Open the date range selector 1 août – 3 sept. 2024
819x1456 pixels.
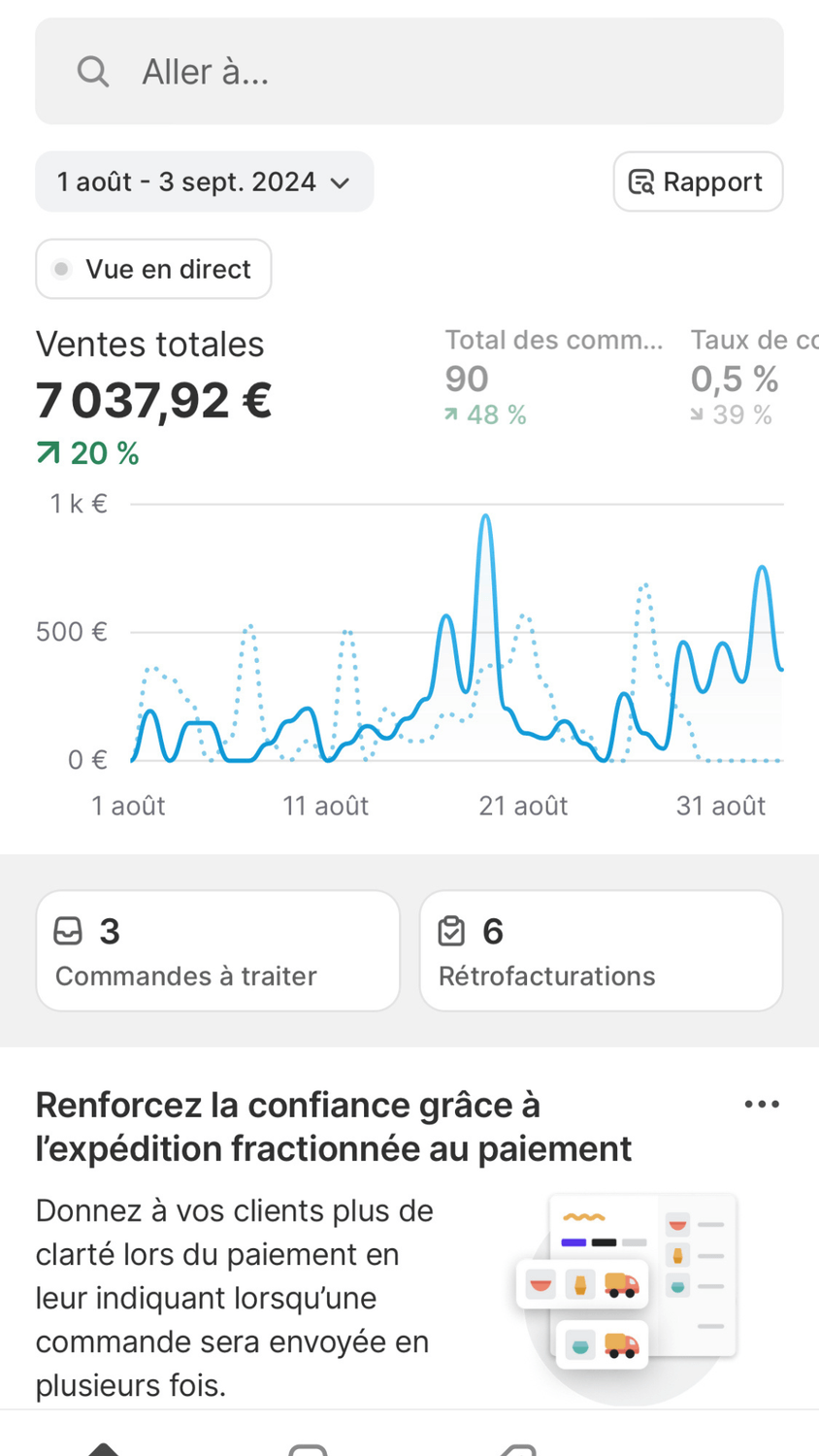pos(204,182)
